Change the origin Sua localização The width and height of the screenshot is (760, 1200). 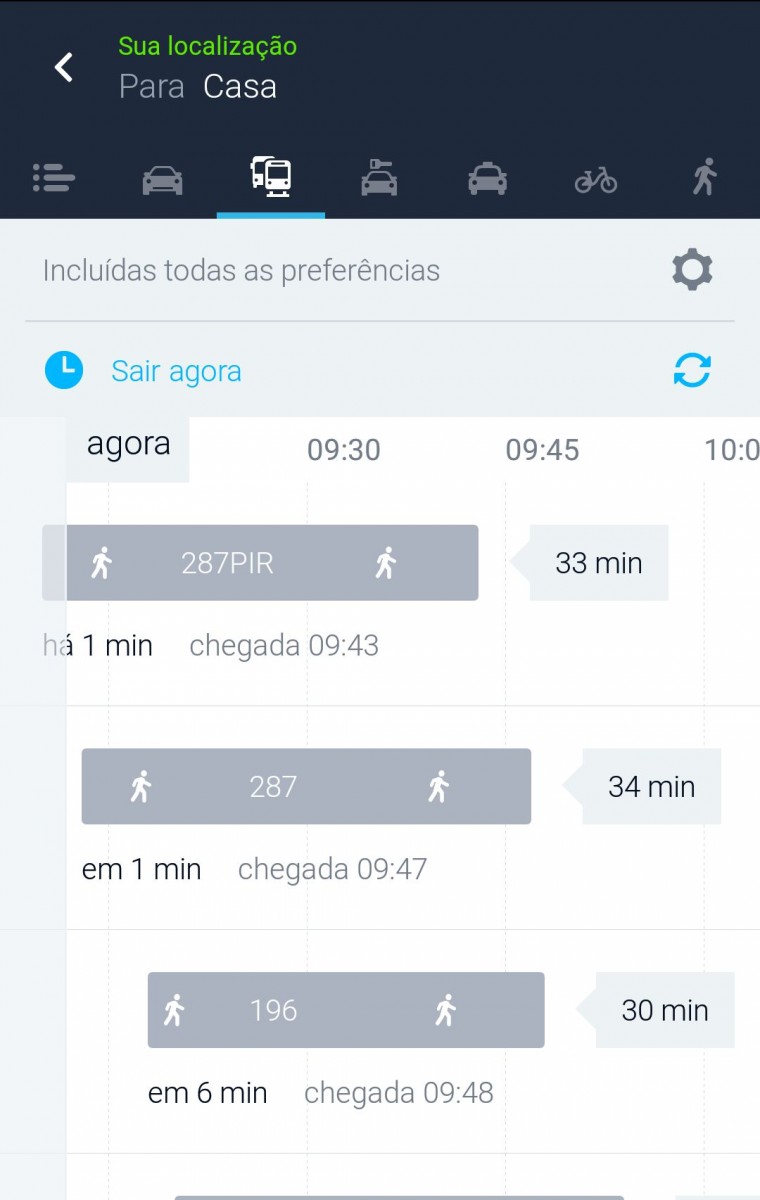(x=207, y=46)
